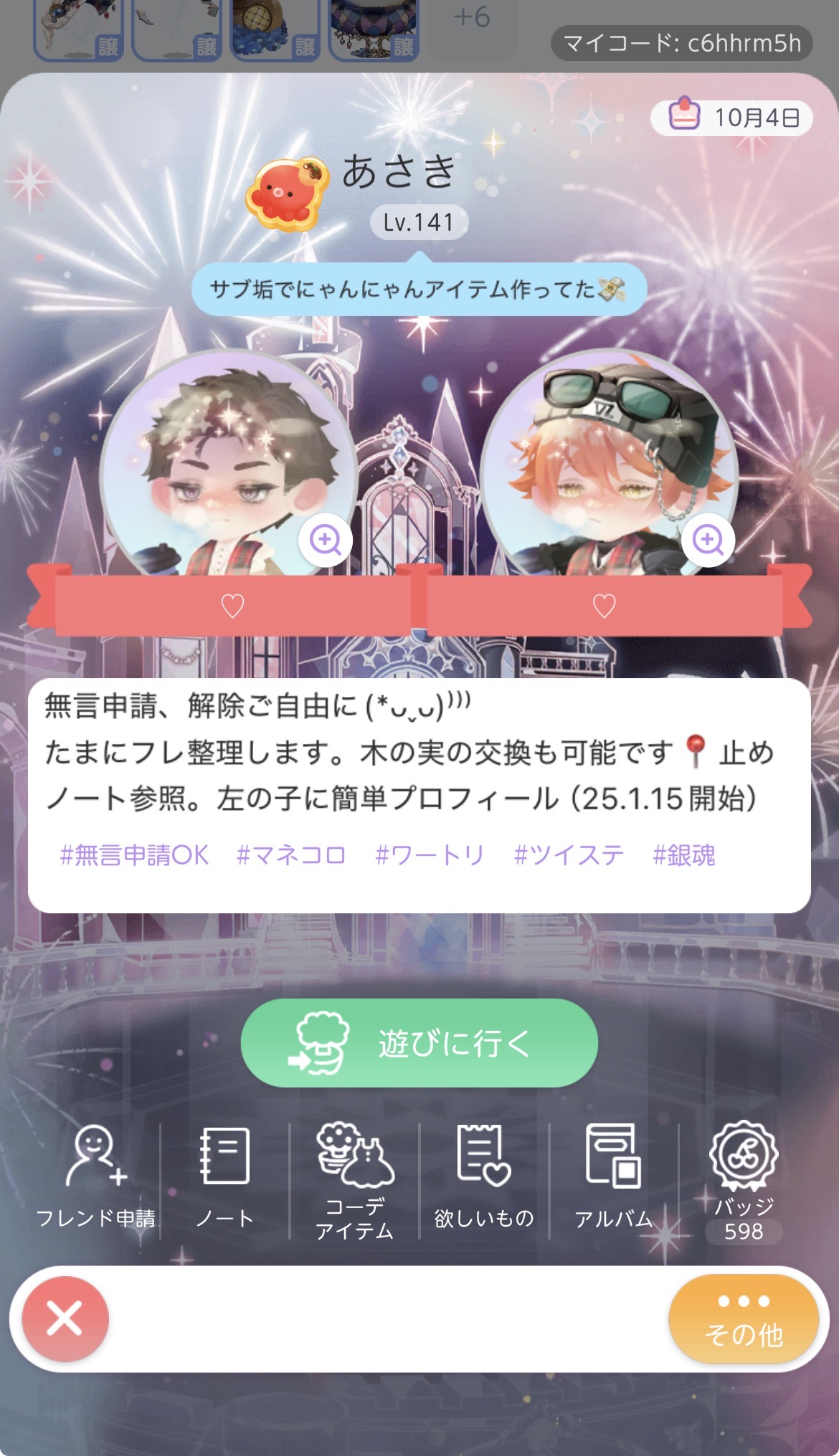Open the その他 more options menu
Image resolution: width=839 pixels, height=1456 pixels.
coord(743,1318)
